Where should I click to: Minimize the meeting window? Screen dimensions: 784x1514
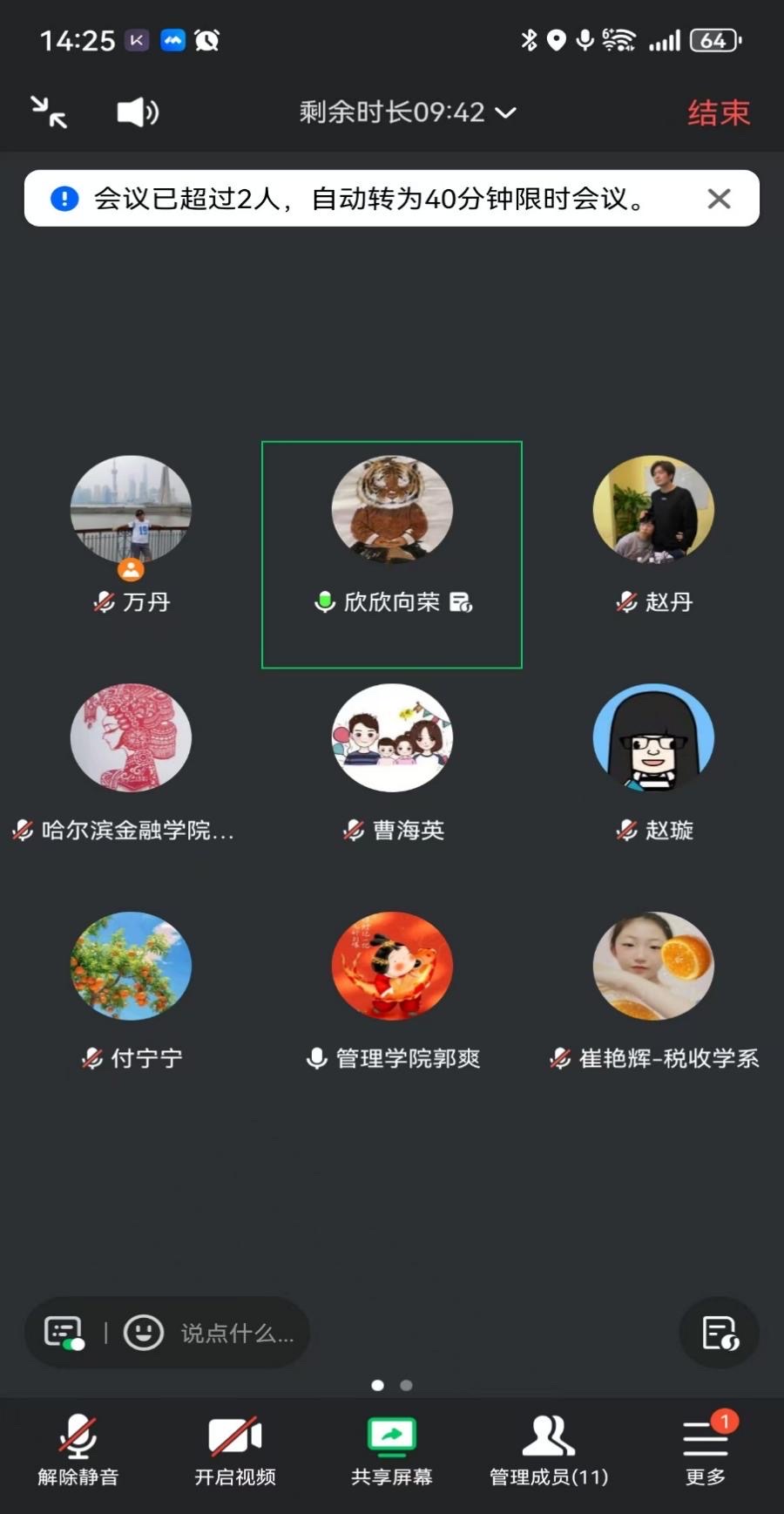tap(49, 112)
